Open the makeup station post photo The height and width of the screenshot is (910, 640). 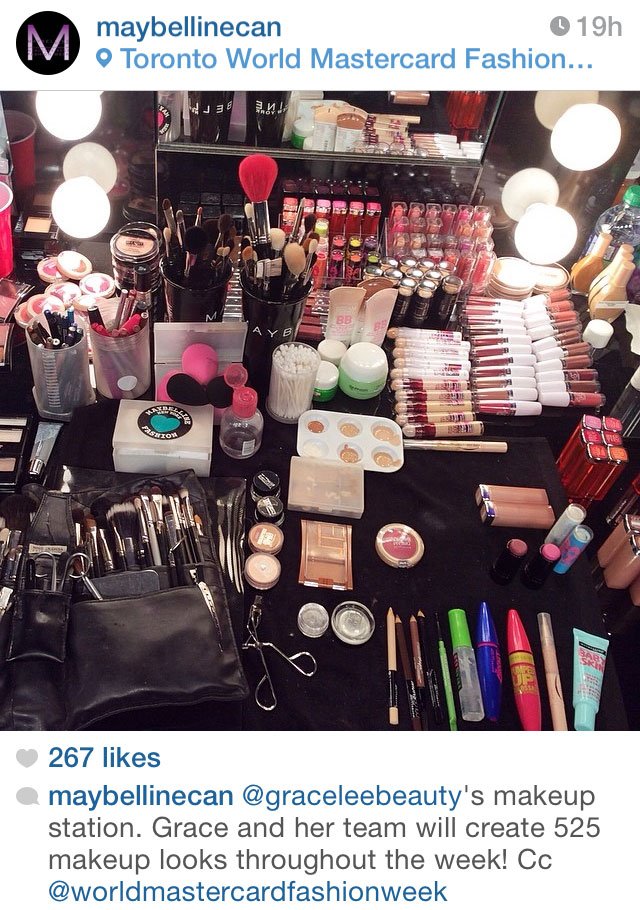(x=320, y=410)
